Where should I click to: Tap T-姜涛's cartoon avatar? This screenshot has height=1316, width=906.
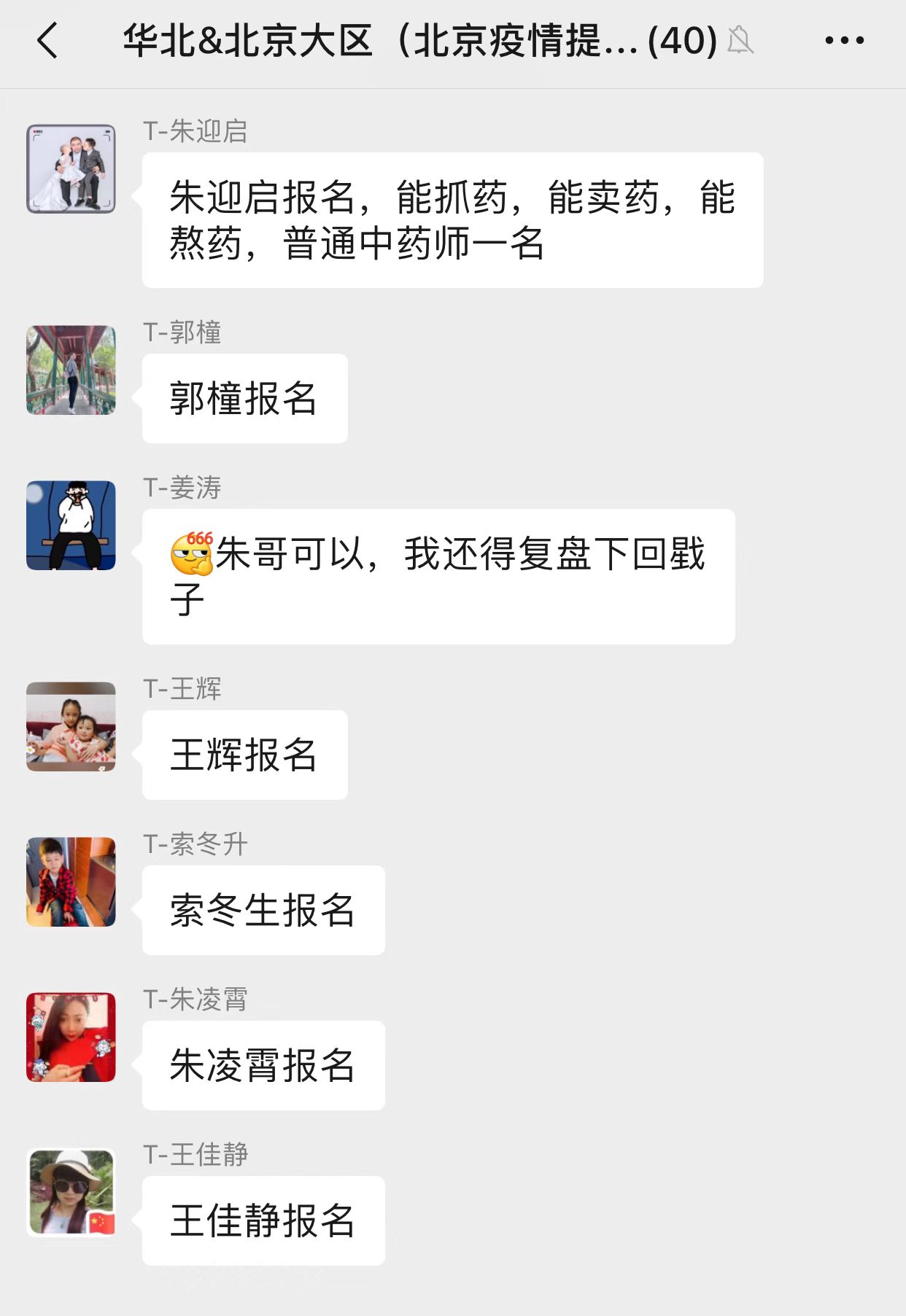(x=71, y=525)
